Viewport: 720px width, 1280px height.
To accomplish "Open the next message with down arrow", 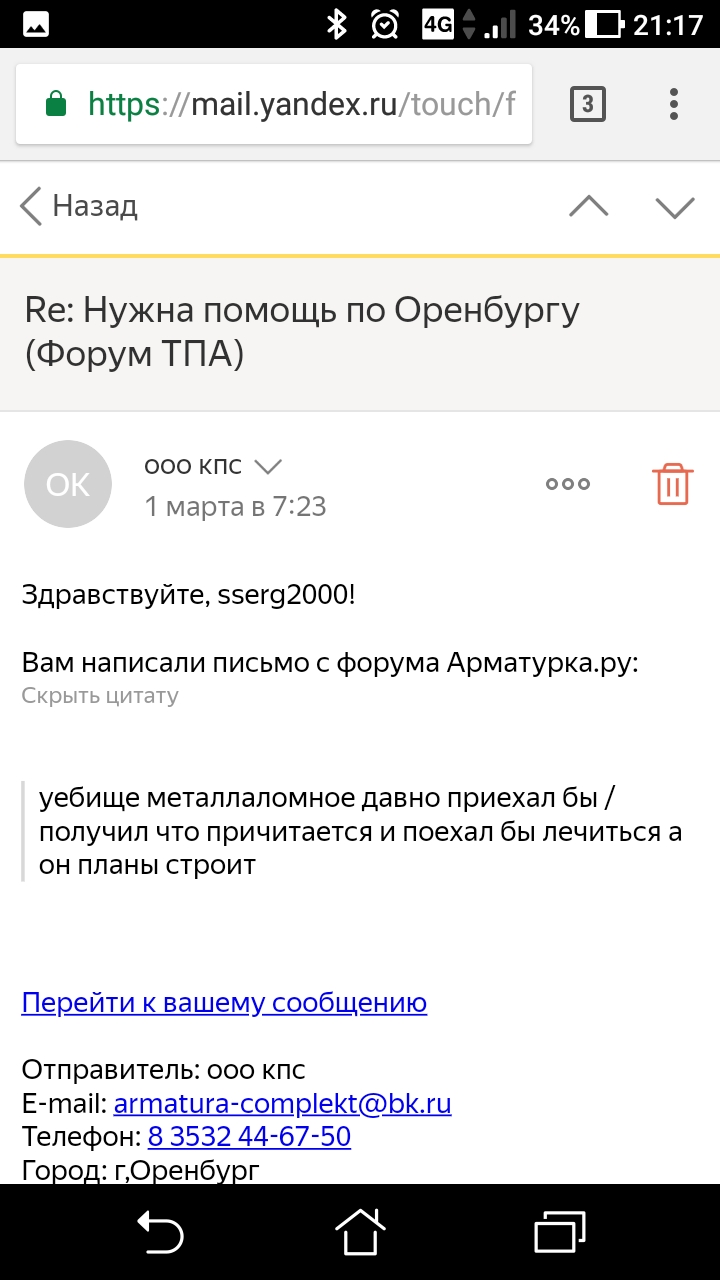I will coord(675,206).
